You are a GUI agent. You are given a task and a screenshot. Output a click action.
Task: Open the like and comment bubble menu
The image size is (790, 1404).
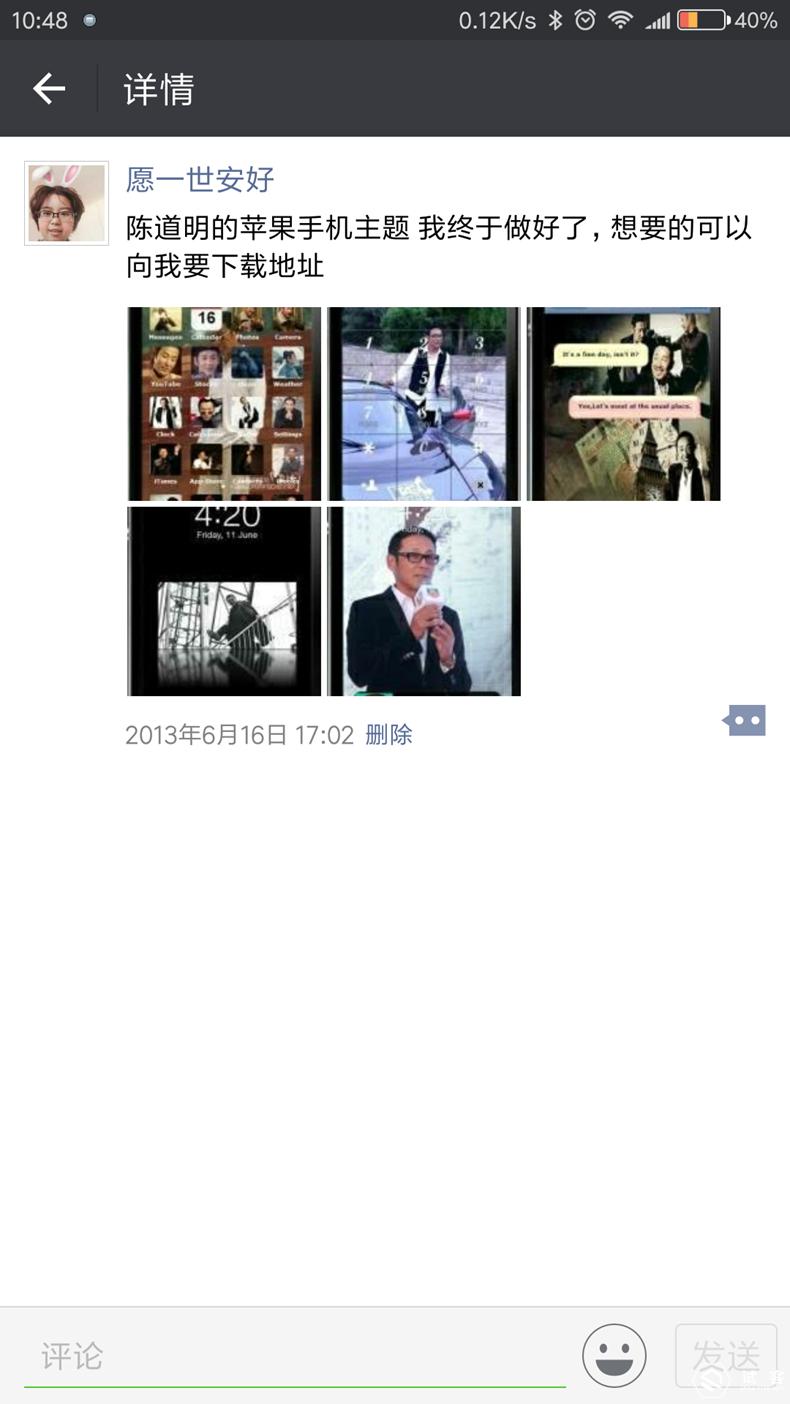[x=745, y=720]
